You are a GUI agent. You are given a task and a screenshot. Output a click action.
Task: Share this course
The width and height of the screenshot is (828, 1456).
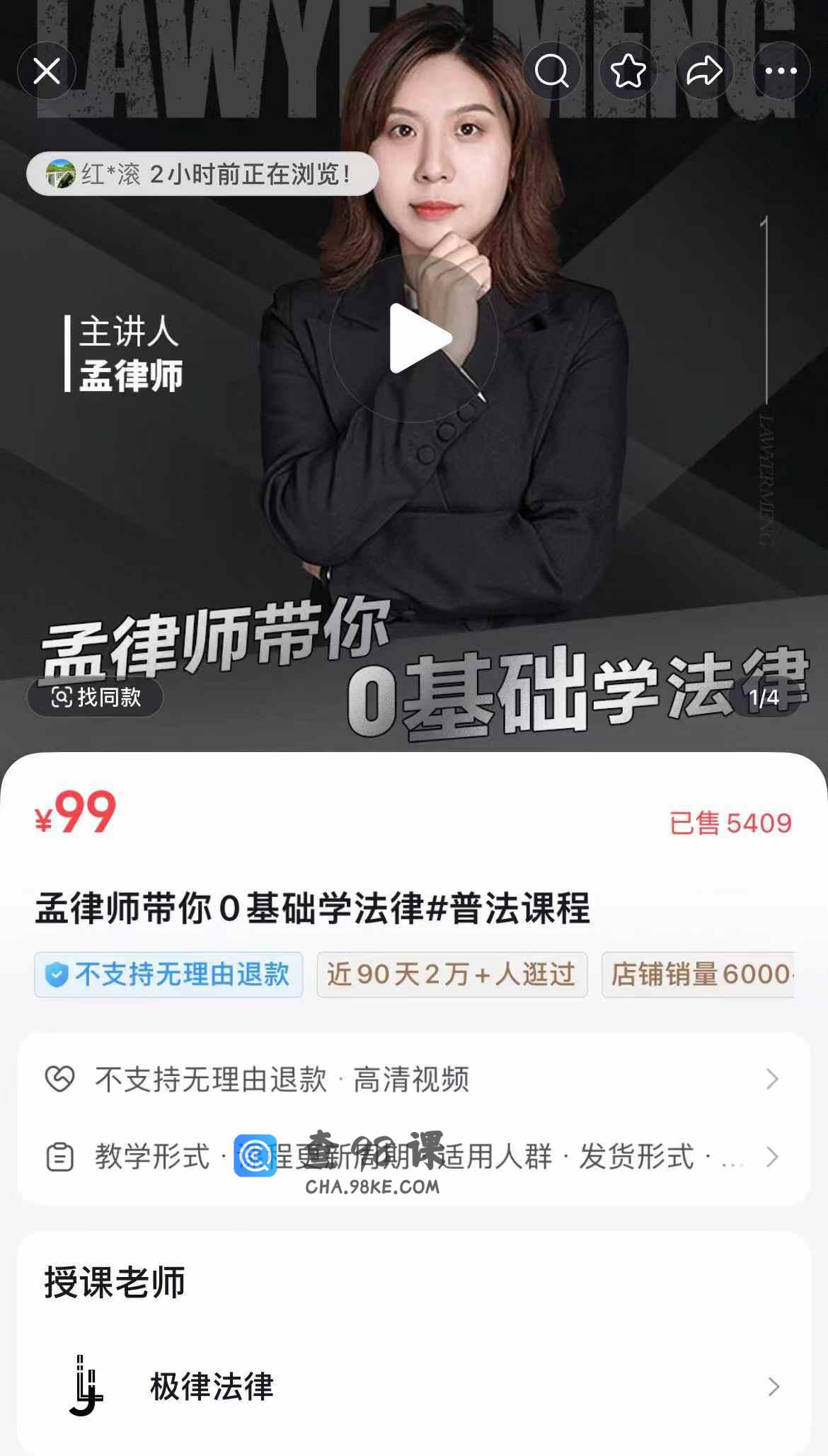[704, 71]
